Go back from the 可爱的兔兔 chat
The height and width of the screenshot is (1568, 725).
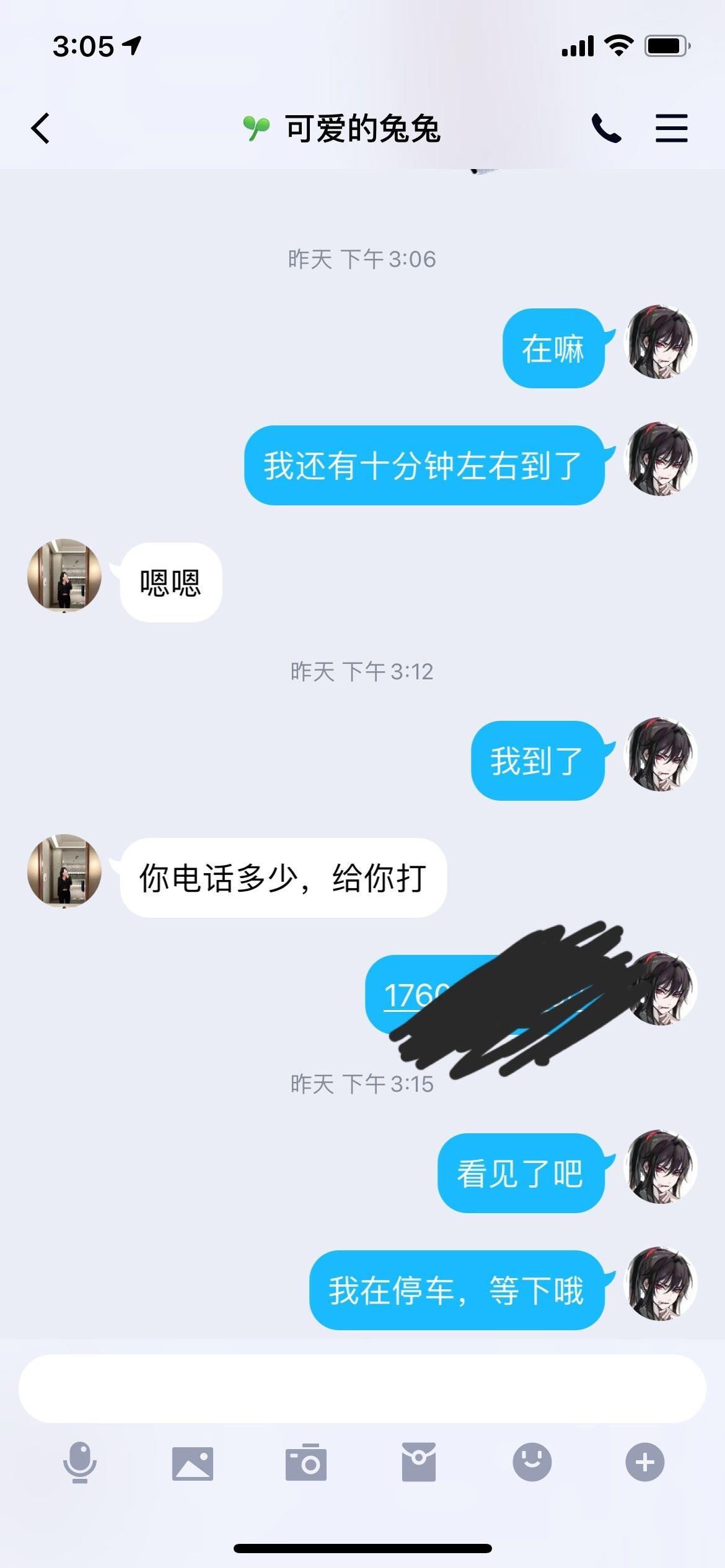coord(41,129)
